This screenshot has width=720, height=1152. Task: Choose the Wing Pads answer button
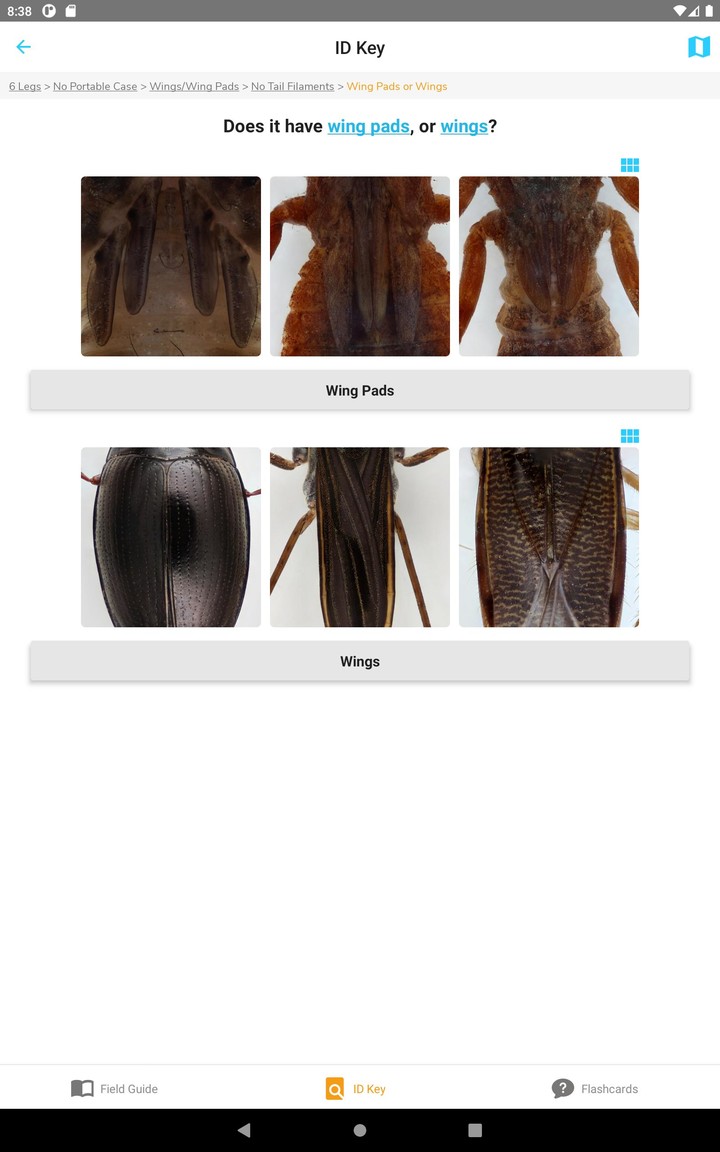(360, 390)
